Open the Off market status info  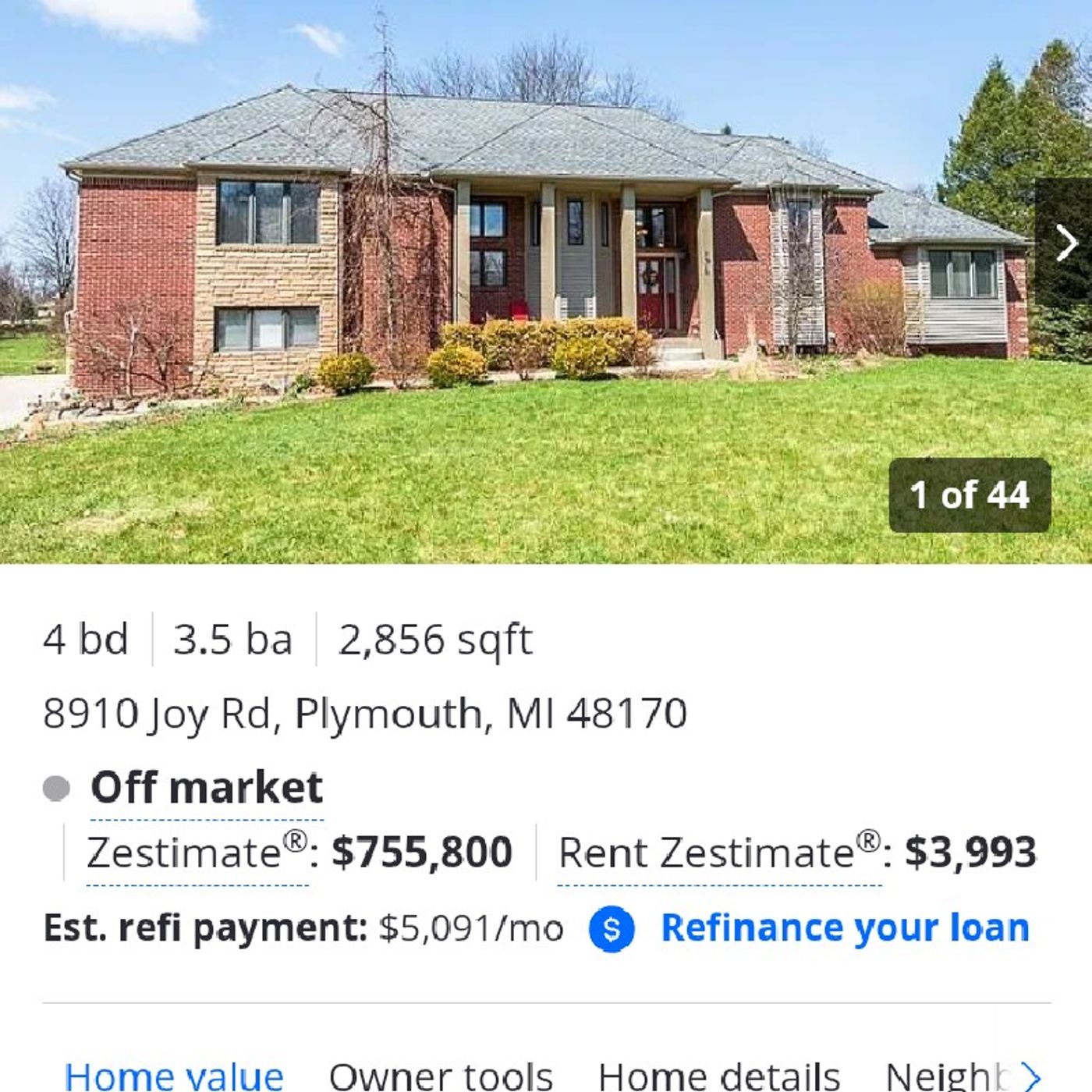tap(206, 787)
